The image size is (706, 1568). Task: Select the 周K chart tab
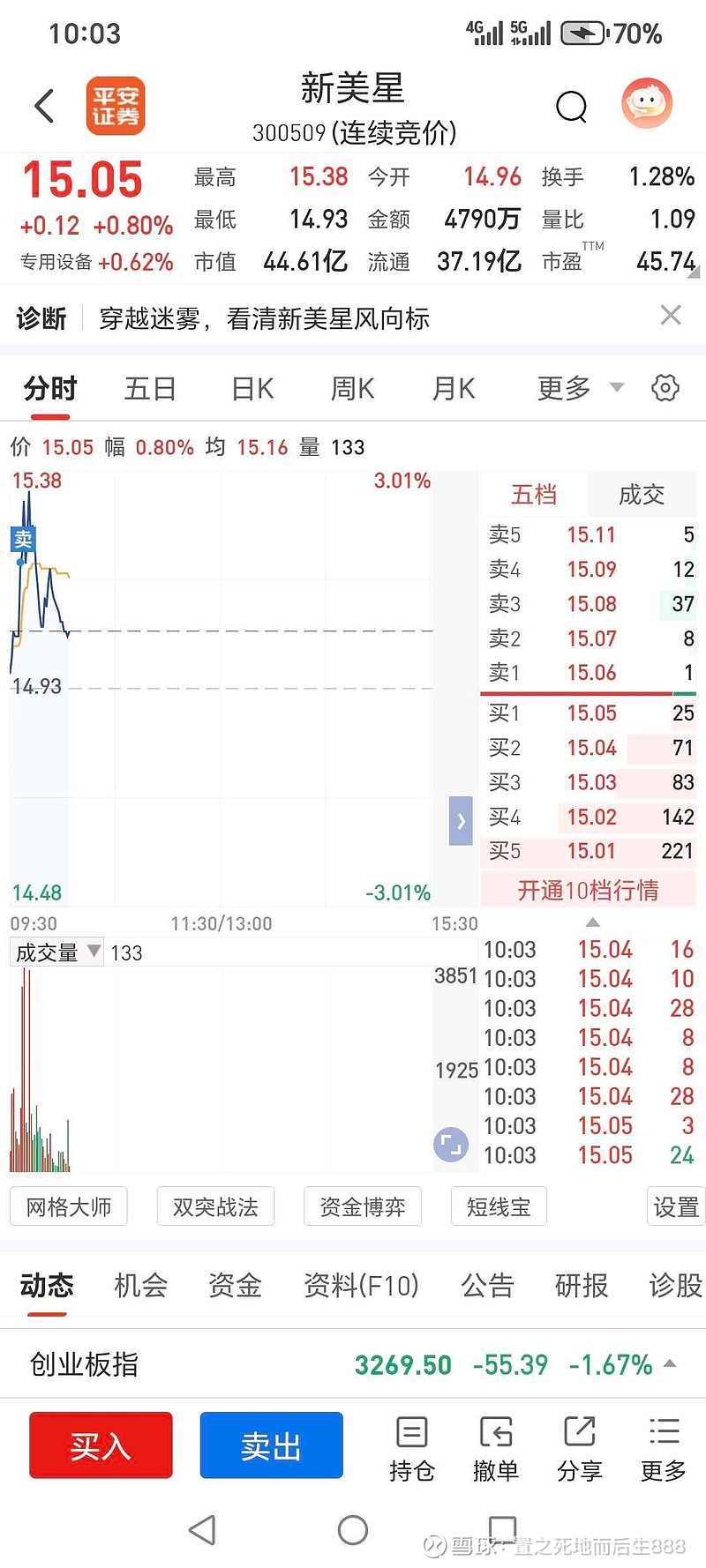point(352,388)
